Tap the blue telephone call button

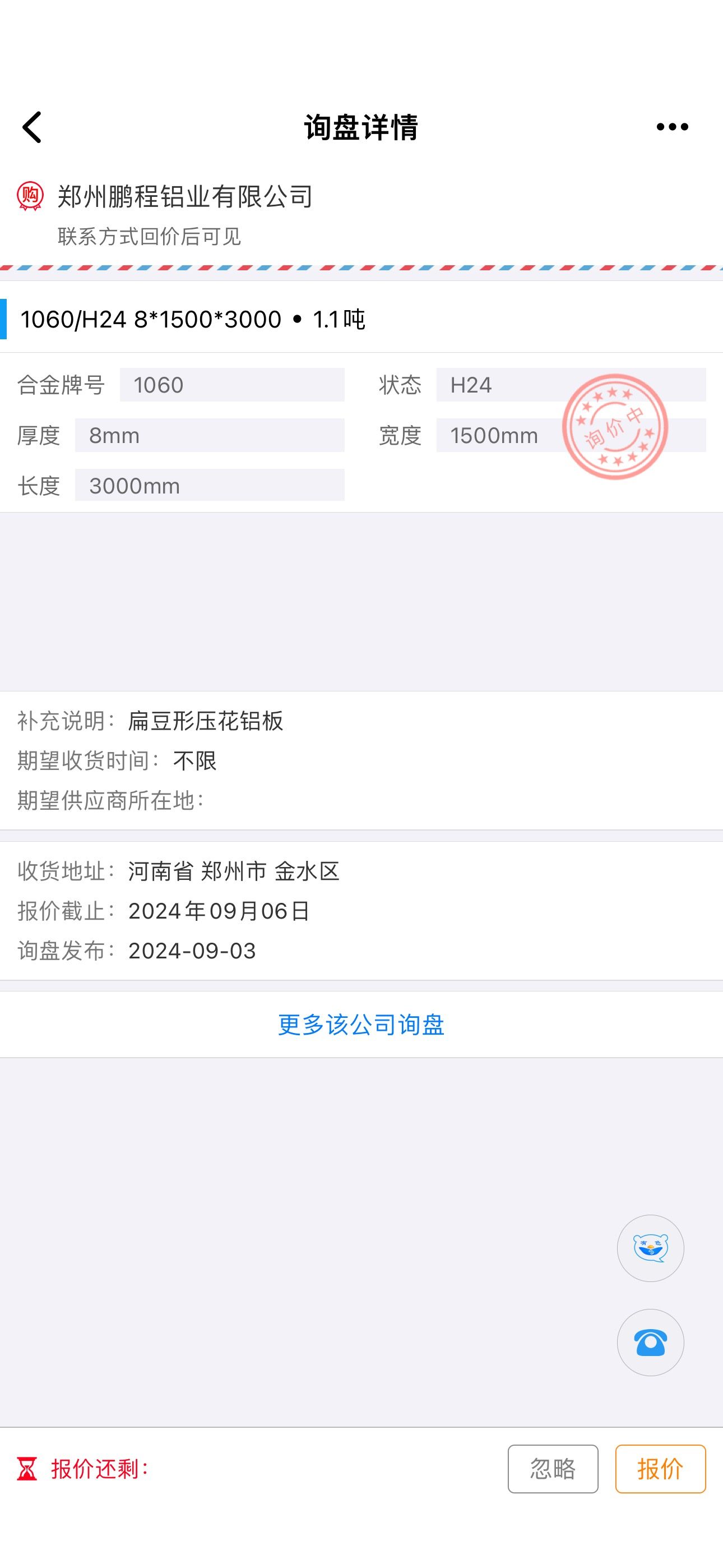click(651, 1342)
